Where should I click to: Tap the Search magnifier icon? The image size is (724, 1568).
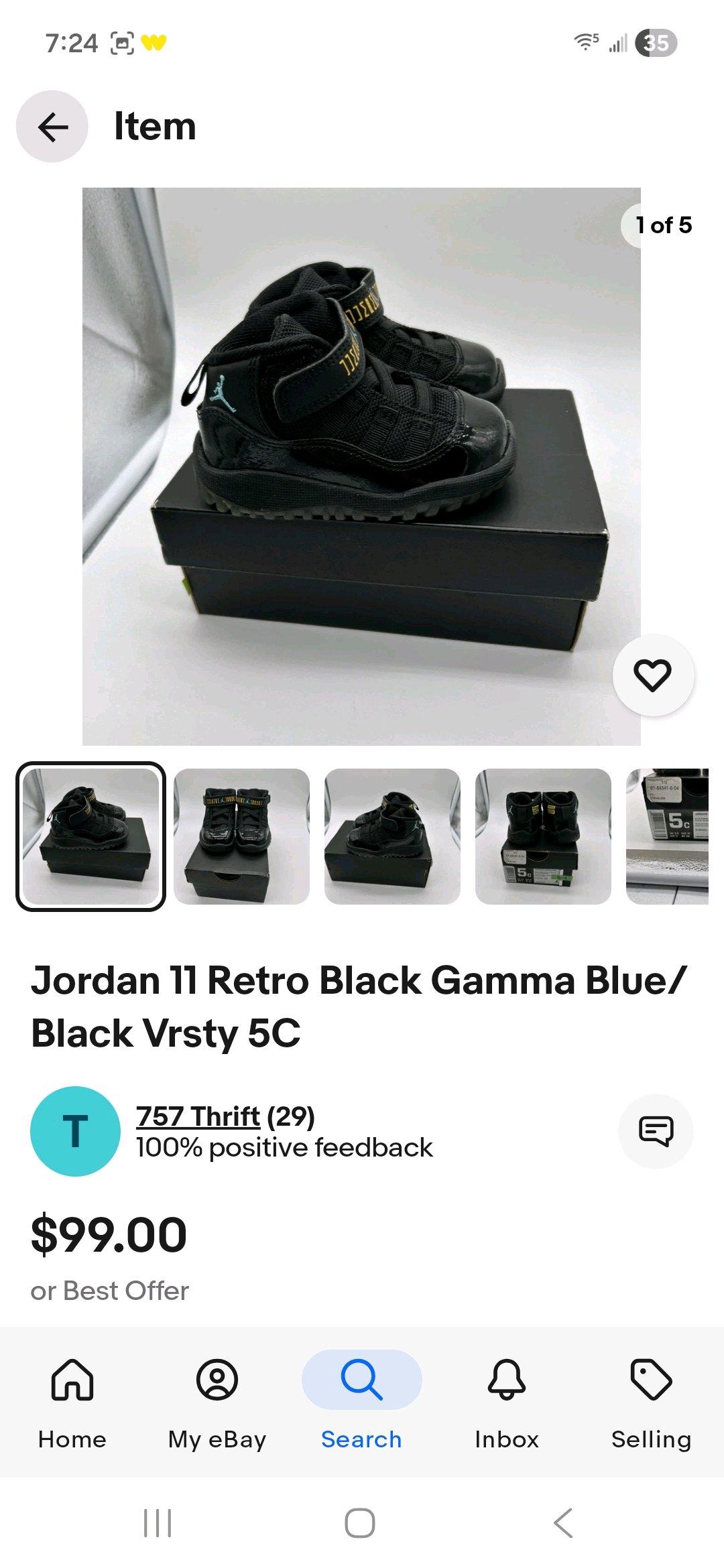[361, 1382]
